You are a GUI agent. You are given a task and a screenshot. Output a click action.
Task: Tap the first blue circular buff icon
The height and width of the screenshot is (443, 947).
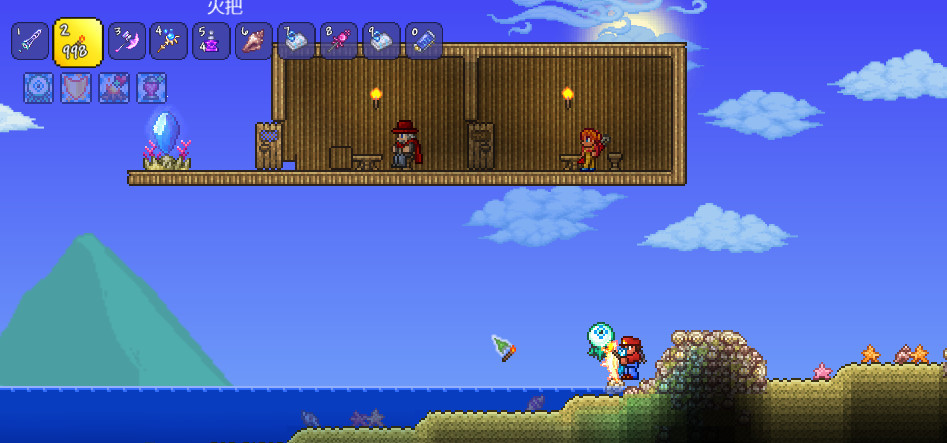(38, 88)
